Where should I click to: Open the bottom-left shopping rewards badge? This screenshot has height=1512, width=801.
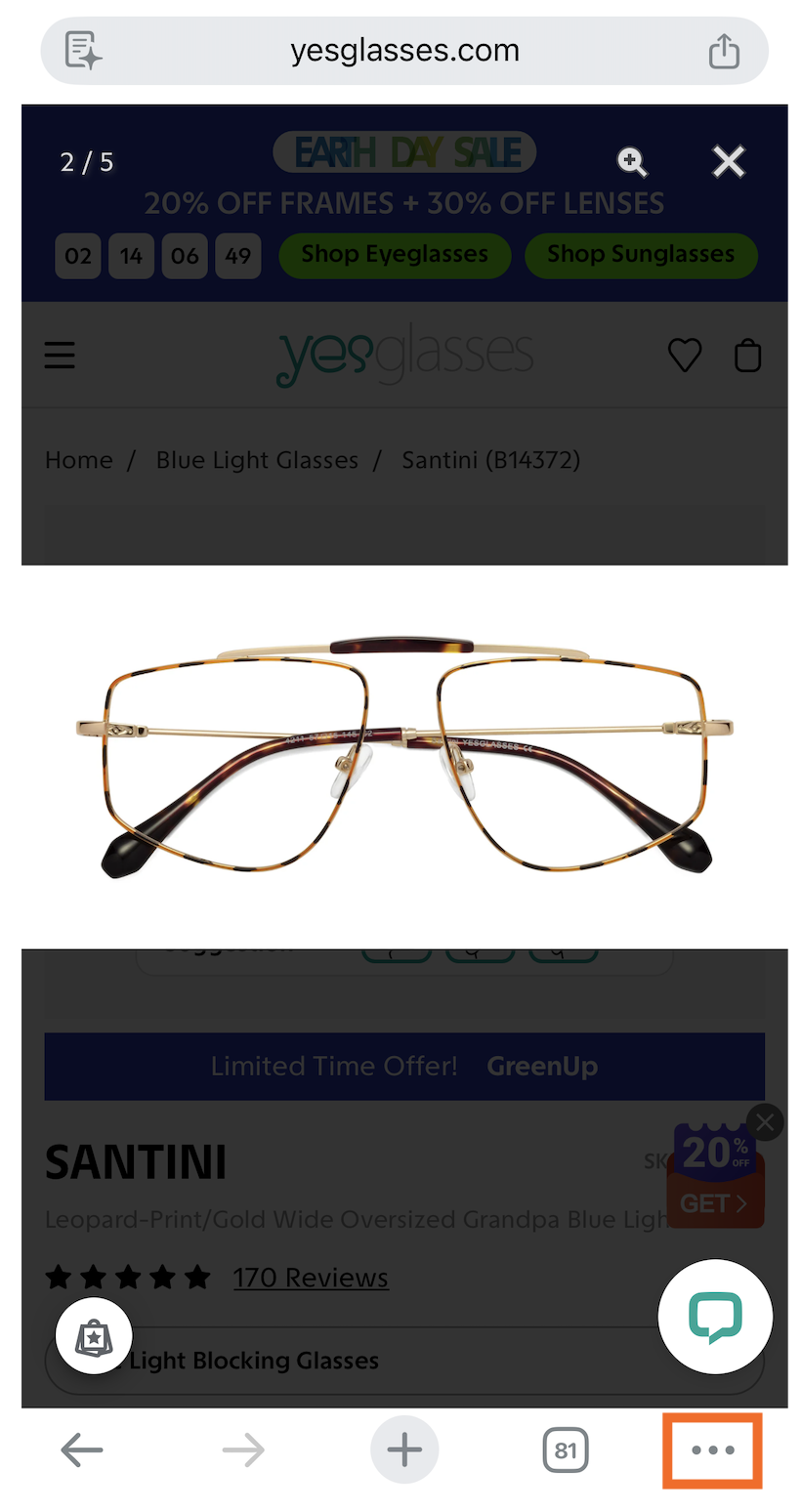click(94, 1336)
